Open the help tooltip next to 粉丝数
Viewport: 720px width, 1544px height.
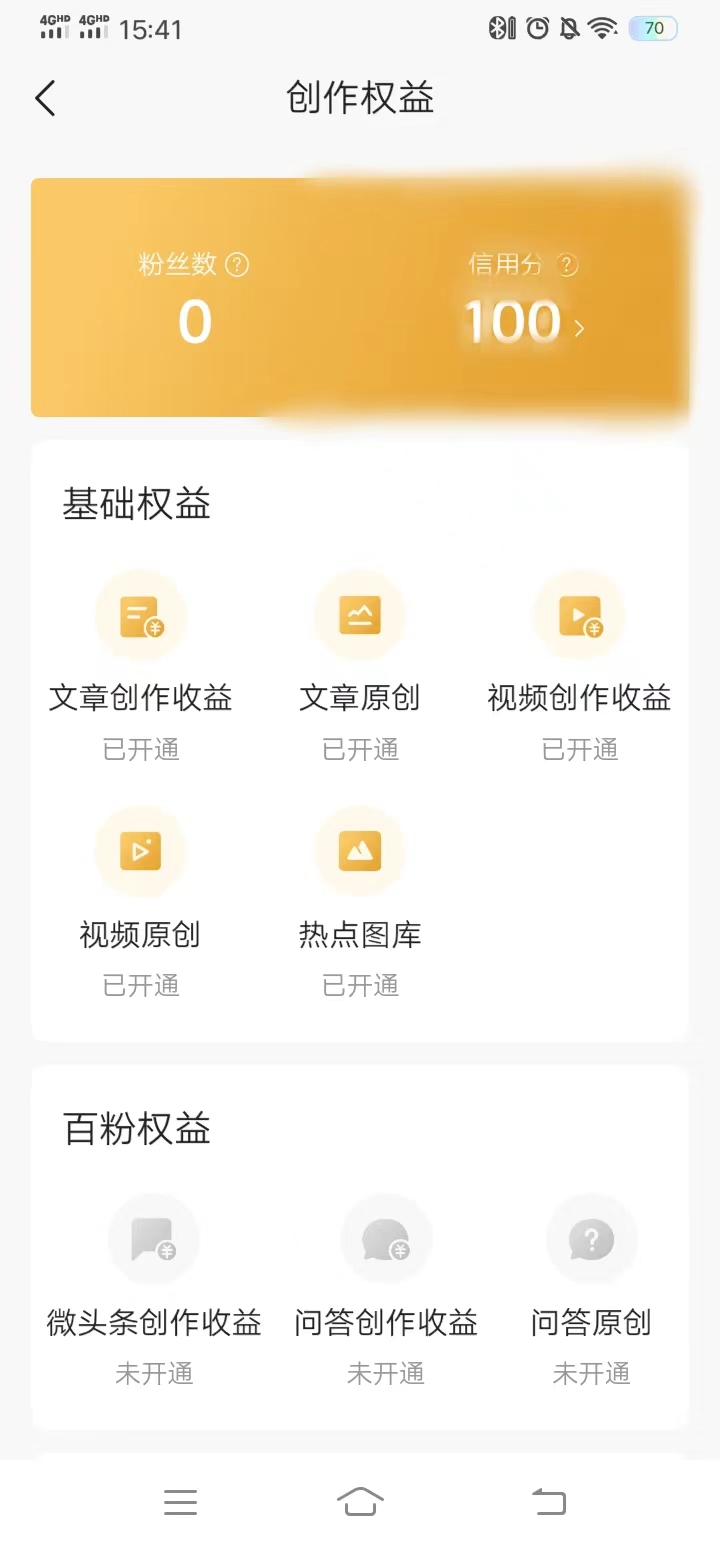pos(237,265)
